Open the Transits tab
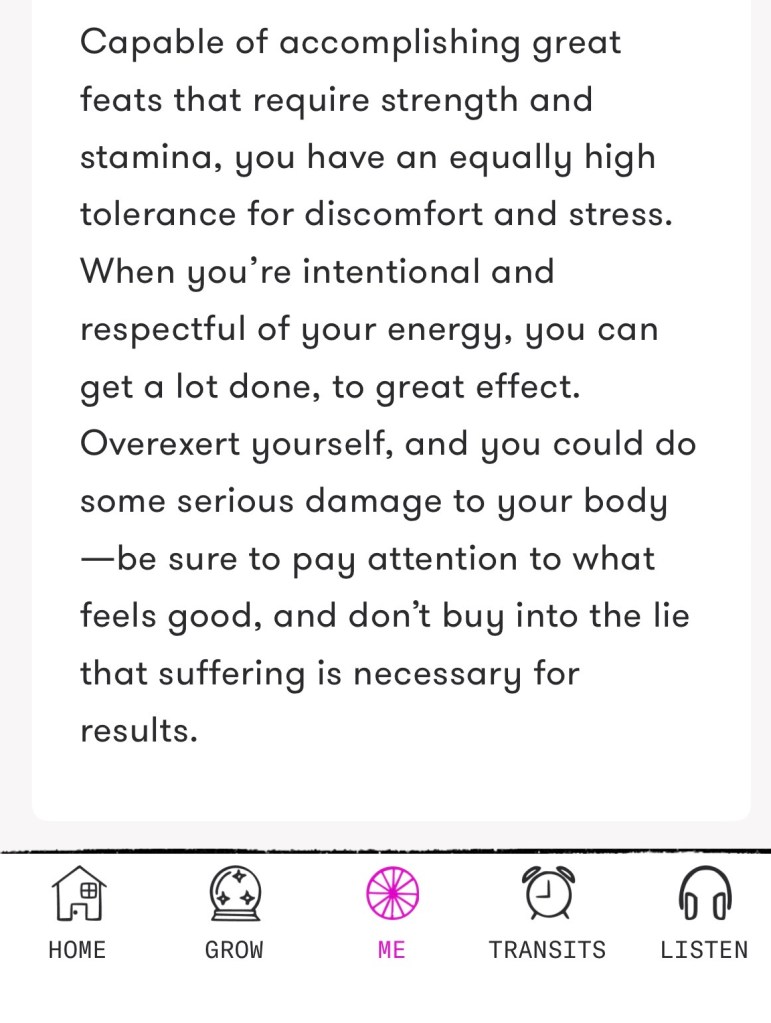The image size is (771, 1023). click(x=547, y=913)
